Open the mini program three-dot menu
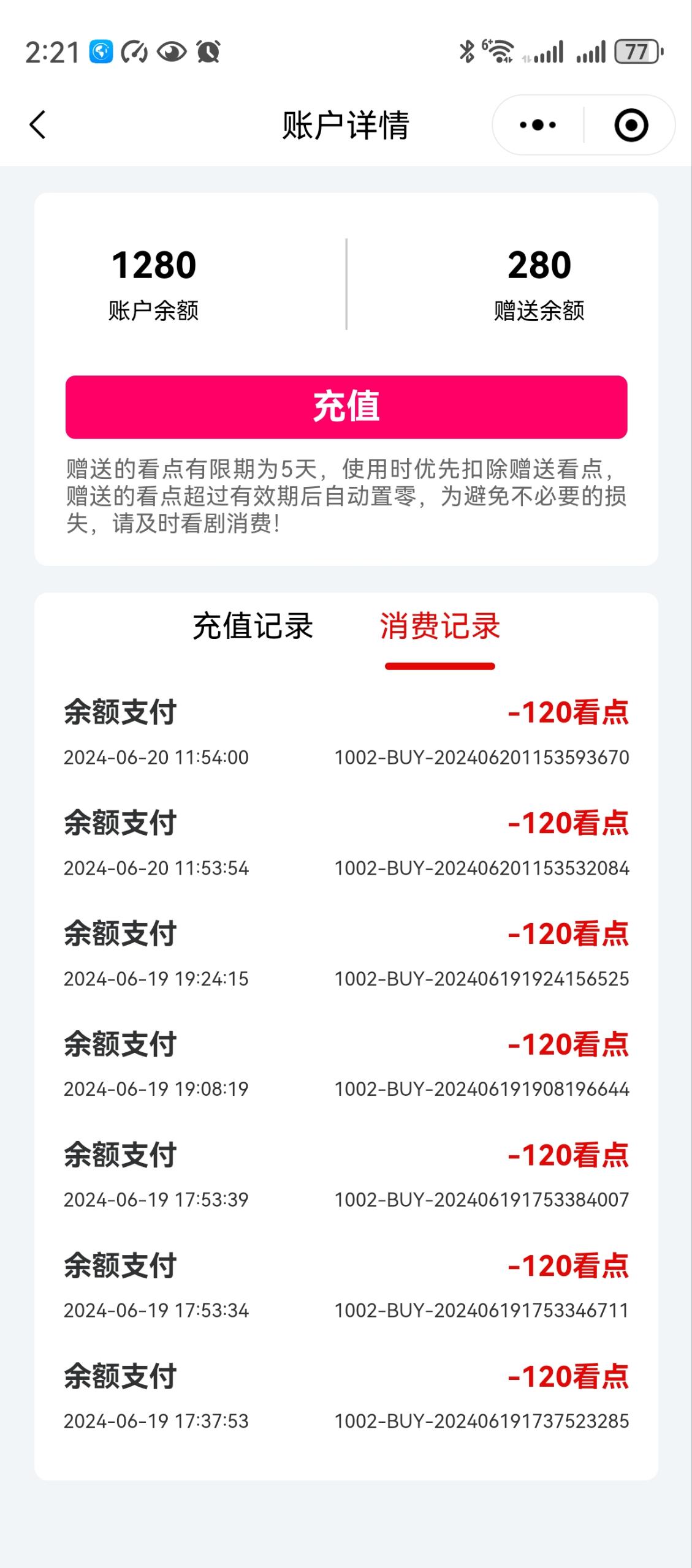This screenshot has width=692, height=1568. 538,125
